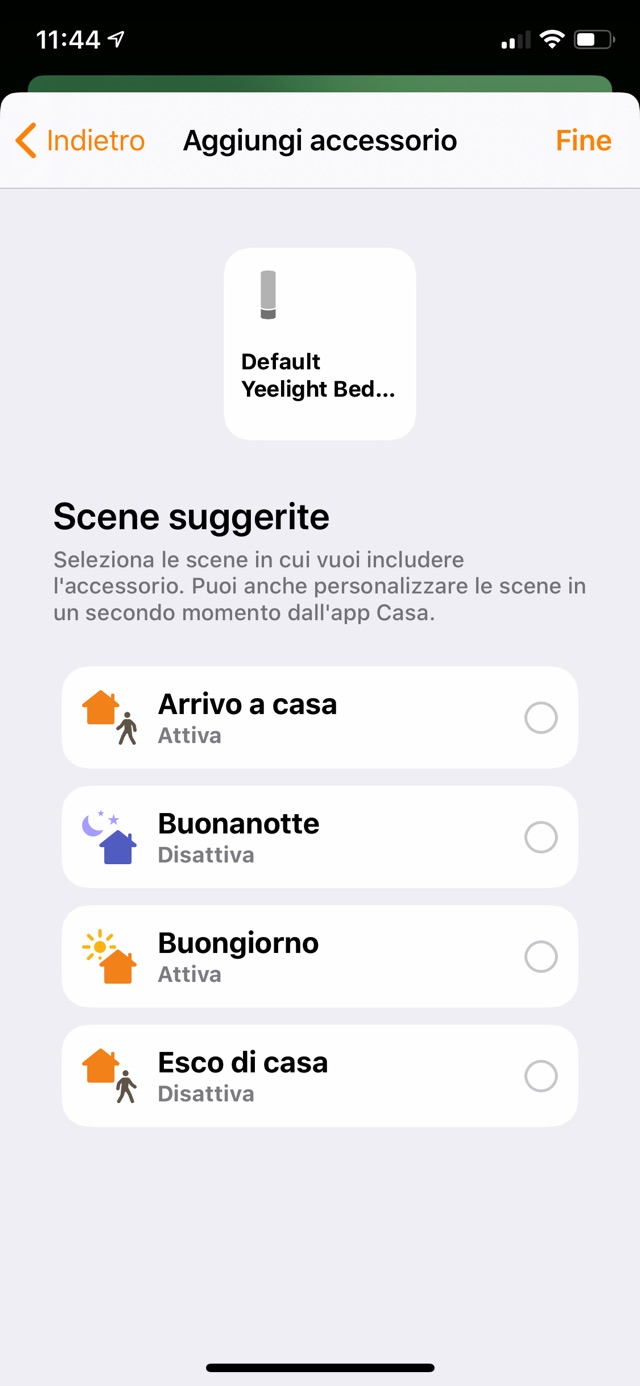Select the Arrivo a casa scene
The image size is (640, 1386).
(x=540, y=718)
